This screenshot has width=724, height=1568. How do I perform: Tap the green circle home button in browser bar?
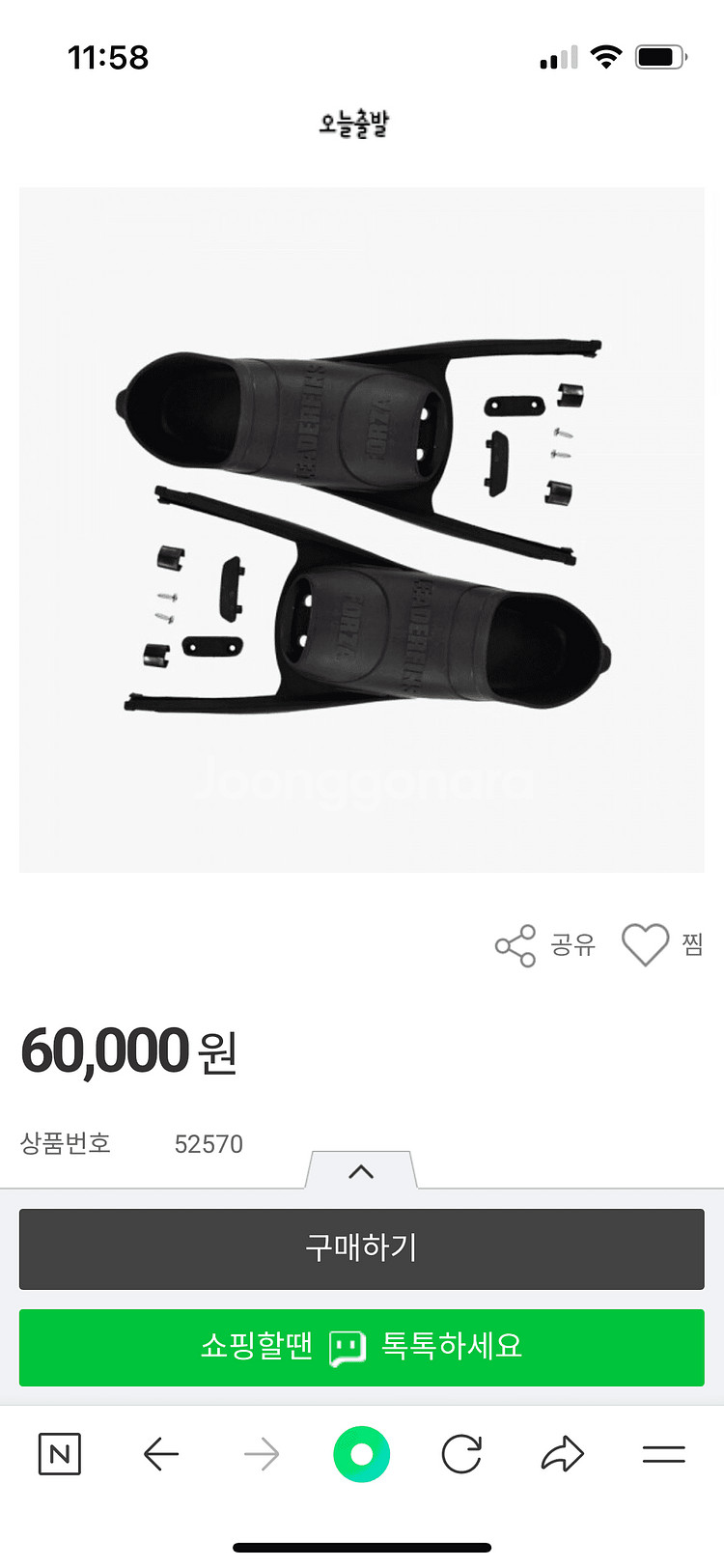(x=361, y=1451)
